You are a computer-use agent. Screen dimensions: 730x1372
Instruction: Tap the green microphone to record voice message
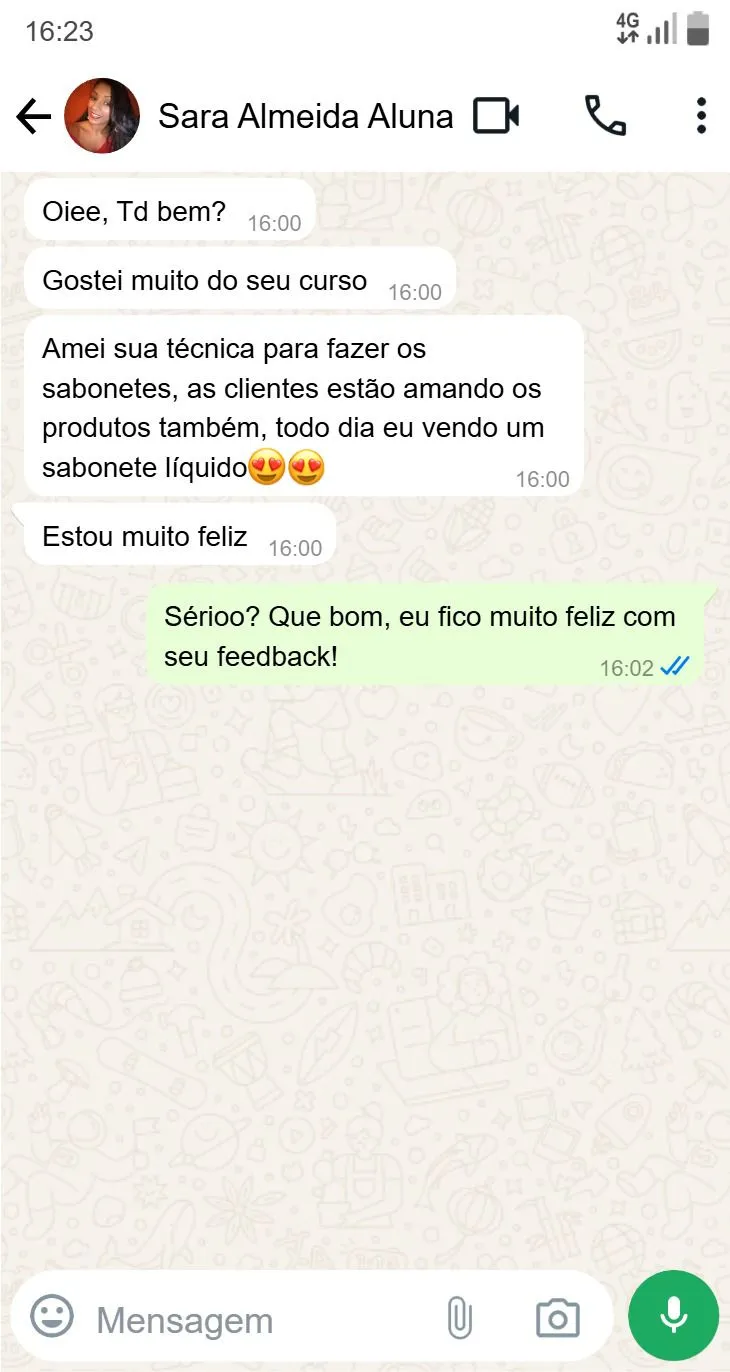pos(672,1316)
